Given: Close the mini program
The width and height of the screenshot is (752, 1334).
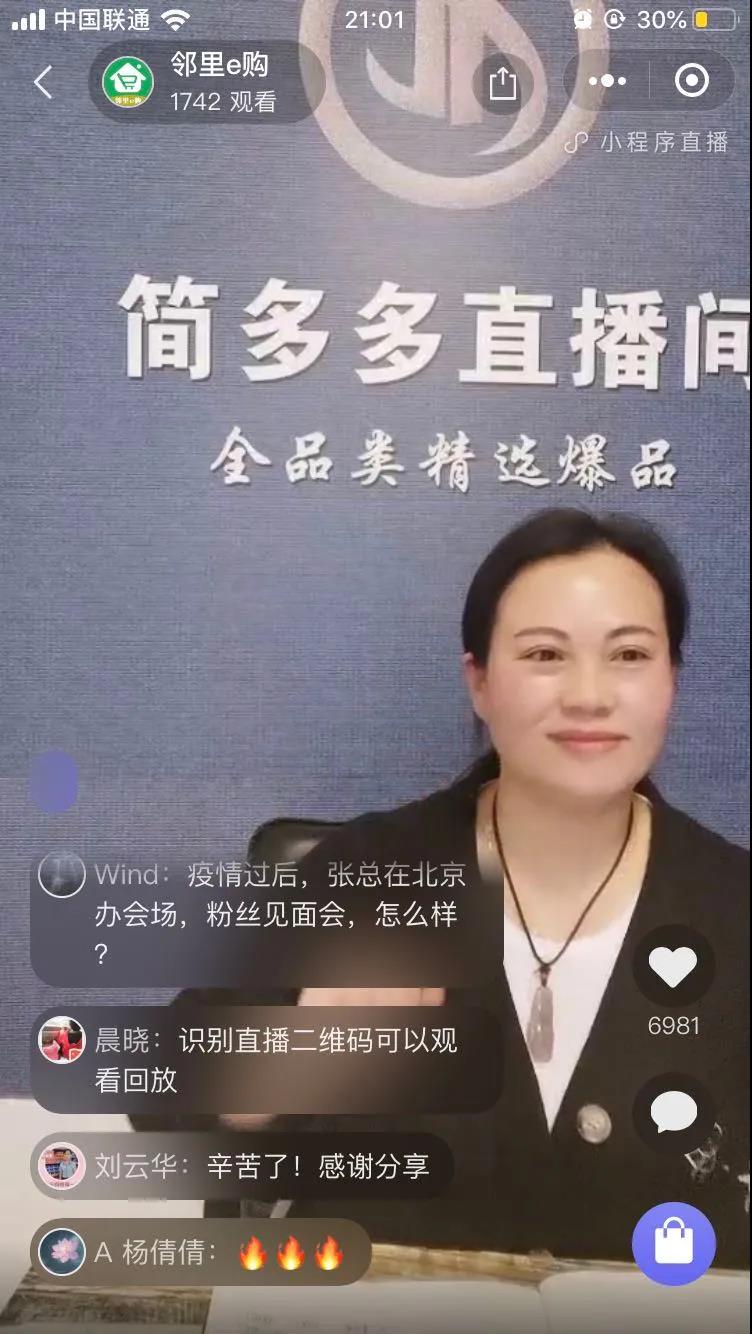Looking at the screenshot, I should [692, 81].
